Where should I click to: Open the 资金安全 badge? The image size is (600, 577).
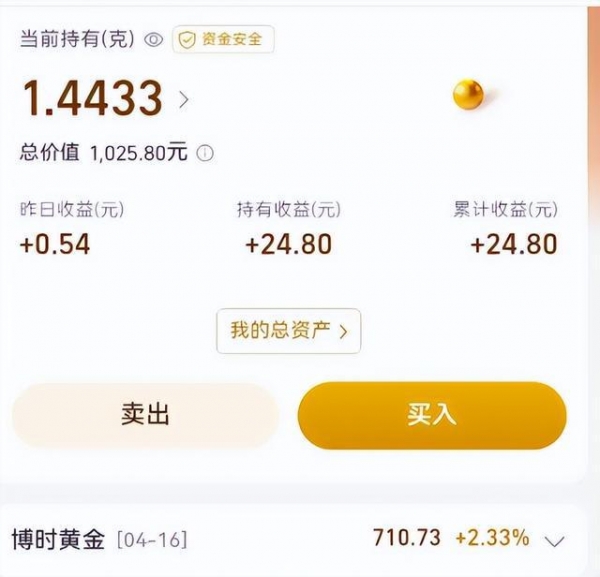click(x=222, y=40)
